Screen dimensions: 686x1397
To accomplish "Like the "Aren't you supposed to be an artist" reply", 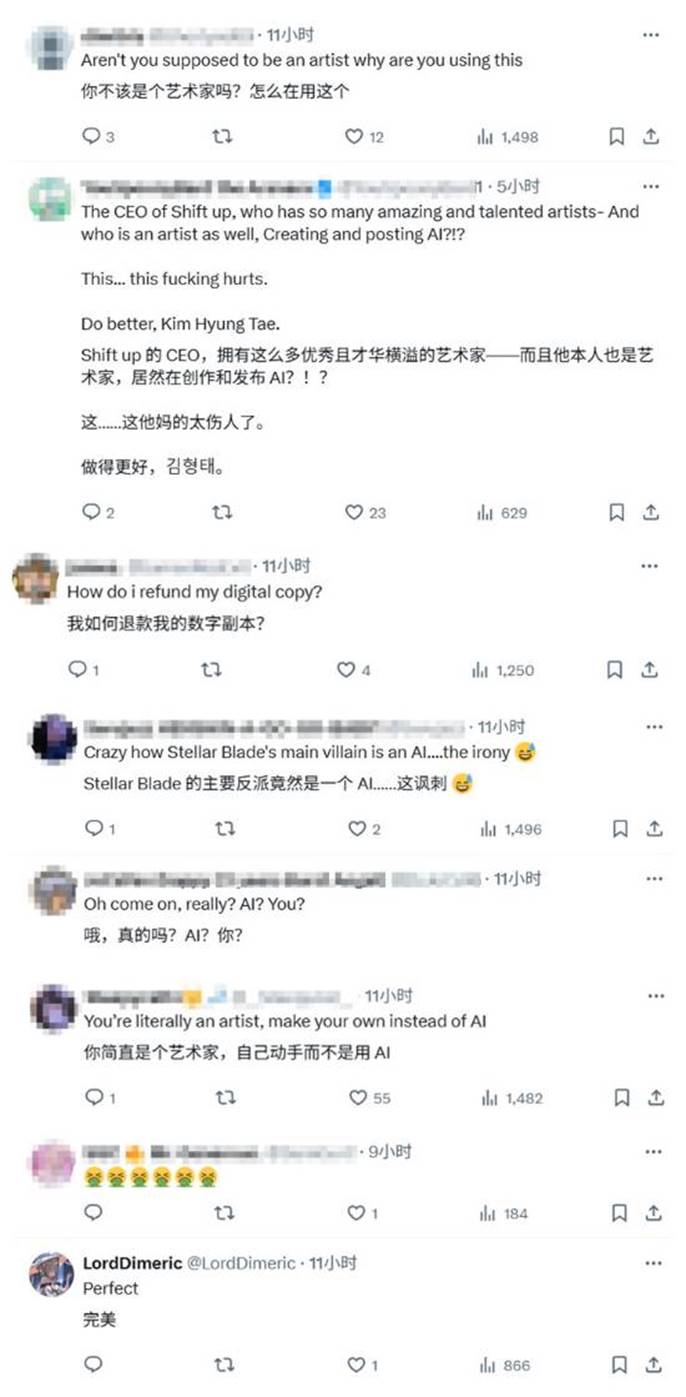I will 353,137.
